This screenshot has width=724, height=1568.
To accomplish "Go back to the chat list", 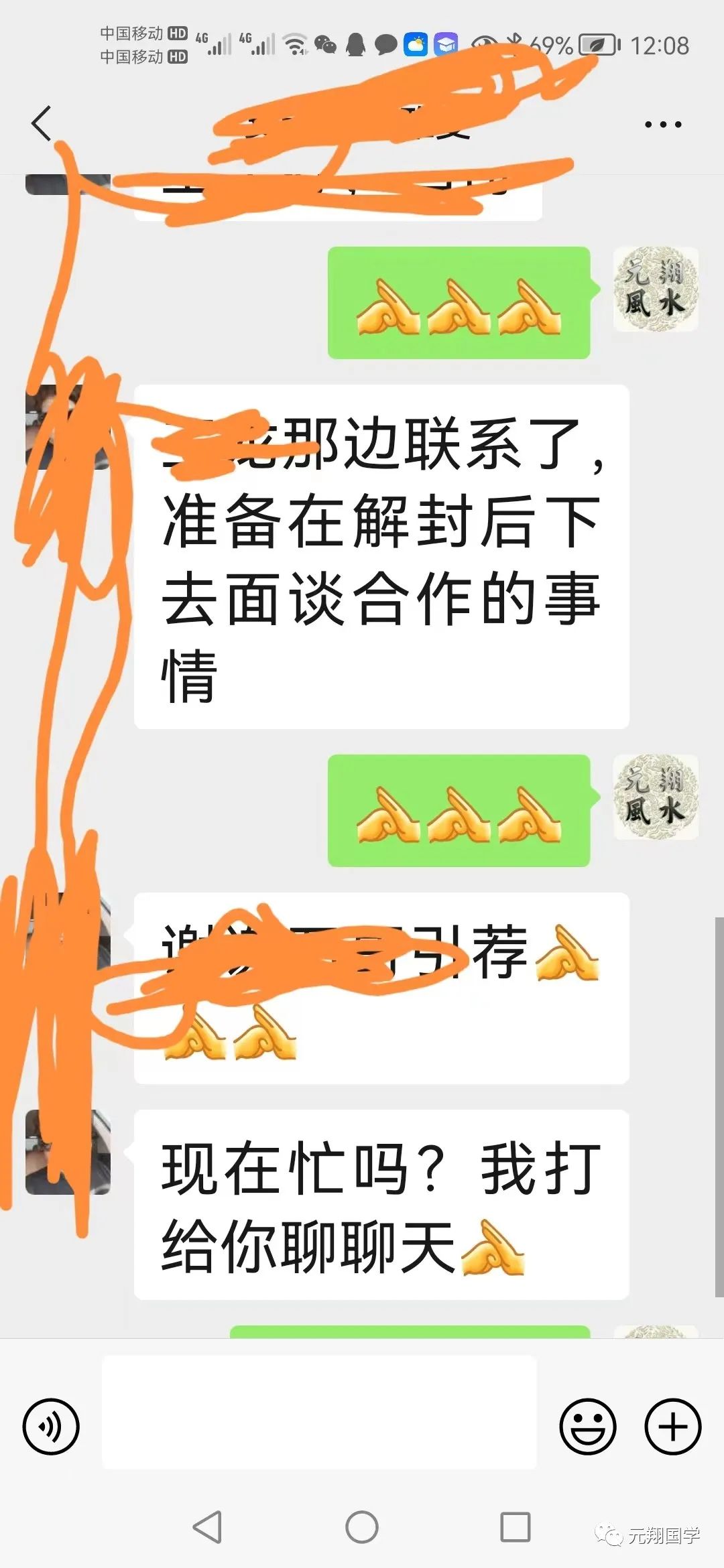I will click(42, 124).
